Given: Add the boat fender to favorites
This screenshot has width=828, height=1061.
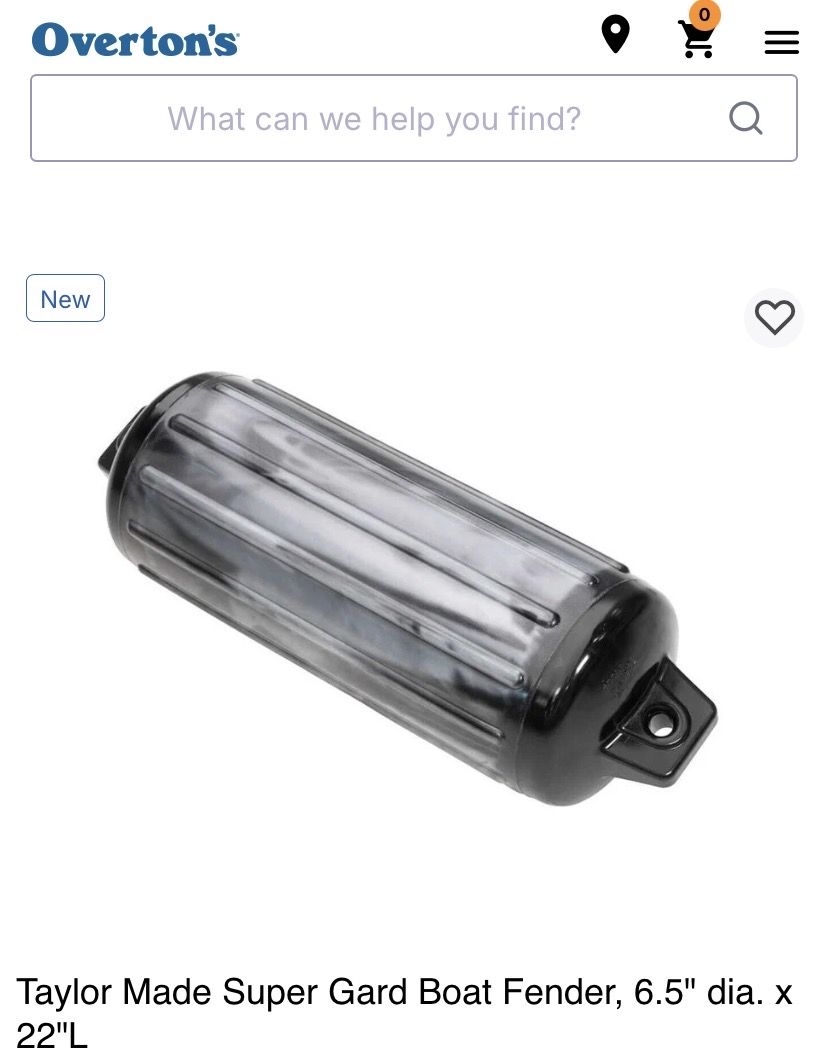Looking at the screenshot, I should tap(774, 318).
